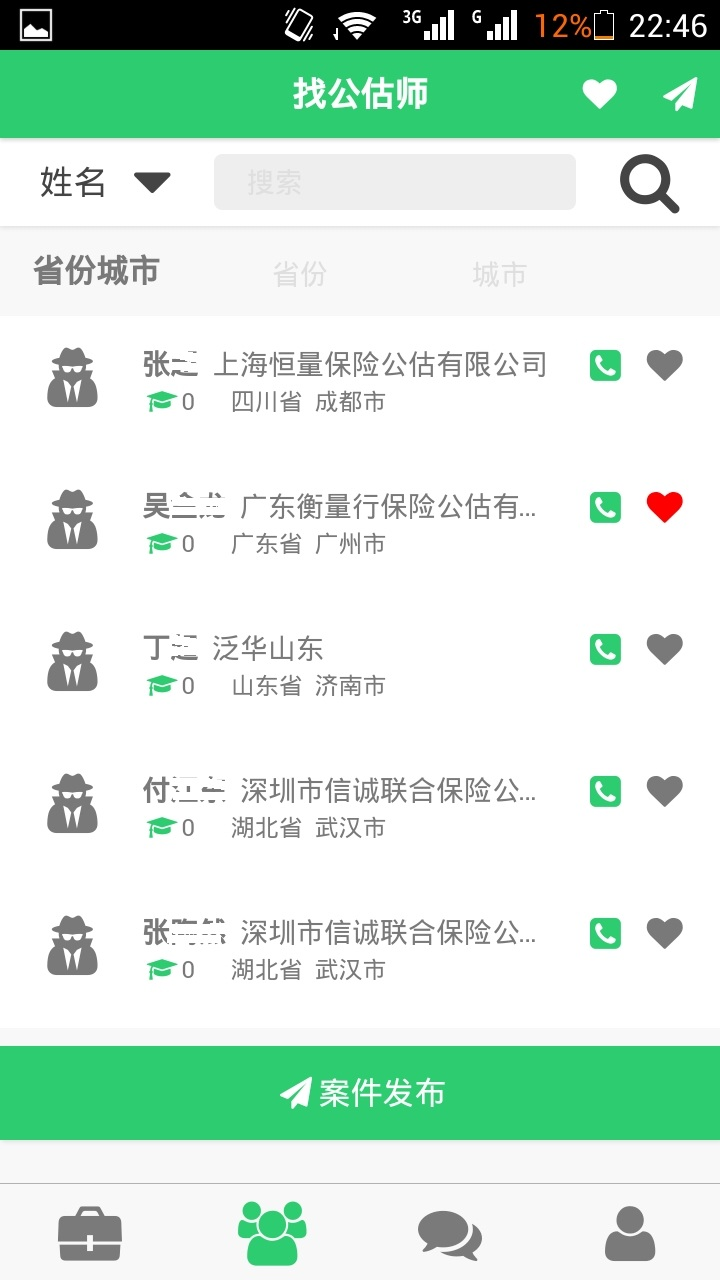The height and width of the screenshot is (1280, 720).
Task: Focus the 搜索 text field
Action: (x=394, y=182)
